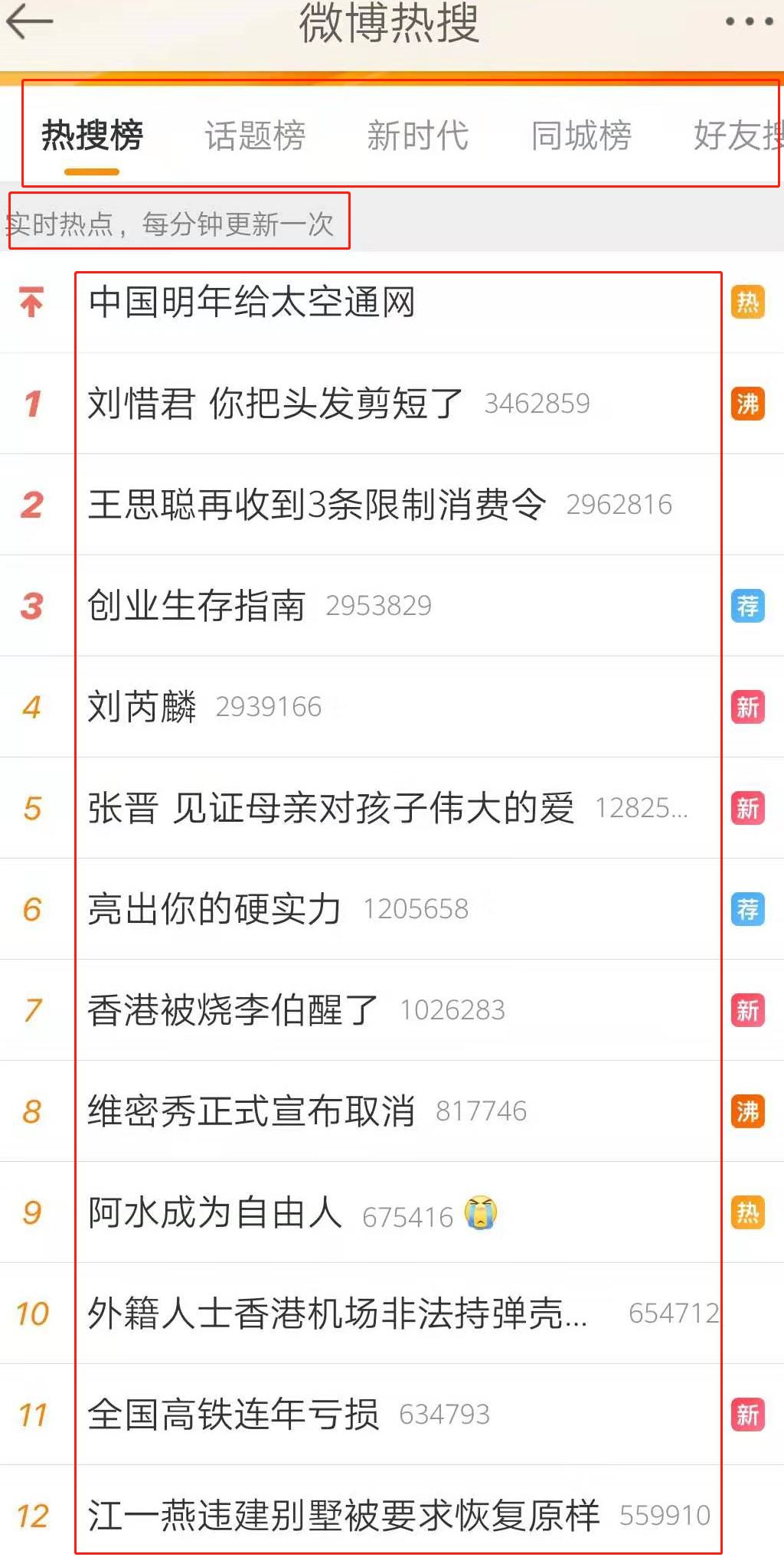Open 维密秀正式宣布取消 entry
784x1557 pixels.
tap(251, 1111)
